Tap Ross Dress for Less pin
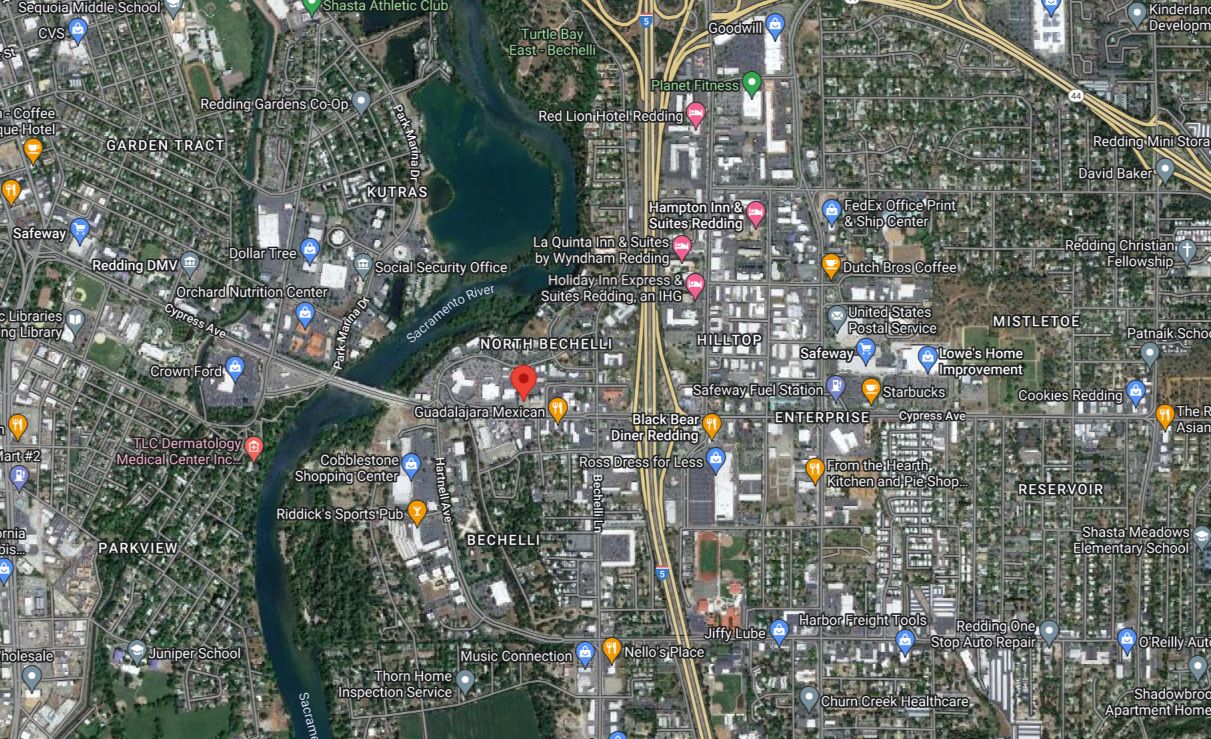Image resolution: width=1211 pixels, height=739 pixels. [716, 460]
